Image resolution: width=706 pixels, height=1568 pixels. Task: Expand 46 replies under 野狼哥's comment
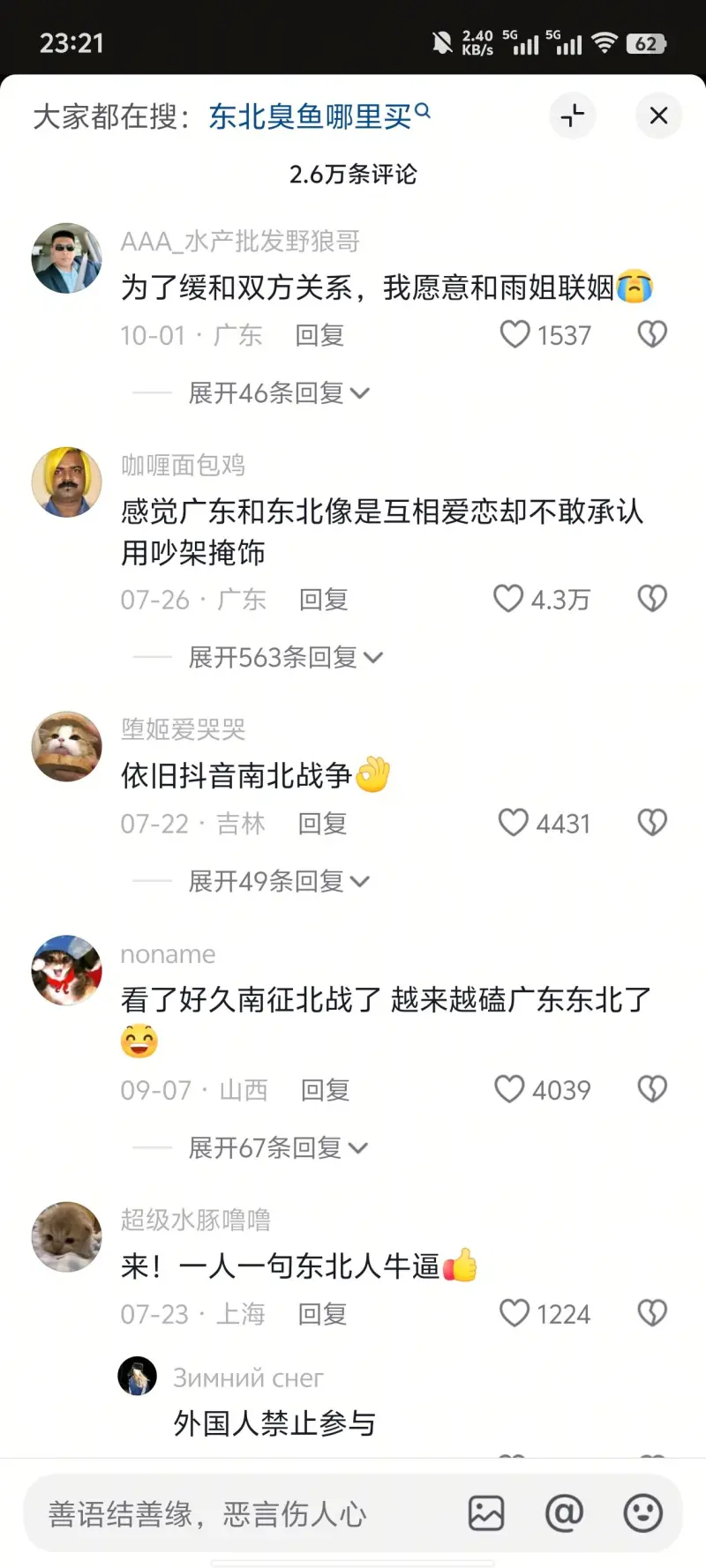[278, 393]
